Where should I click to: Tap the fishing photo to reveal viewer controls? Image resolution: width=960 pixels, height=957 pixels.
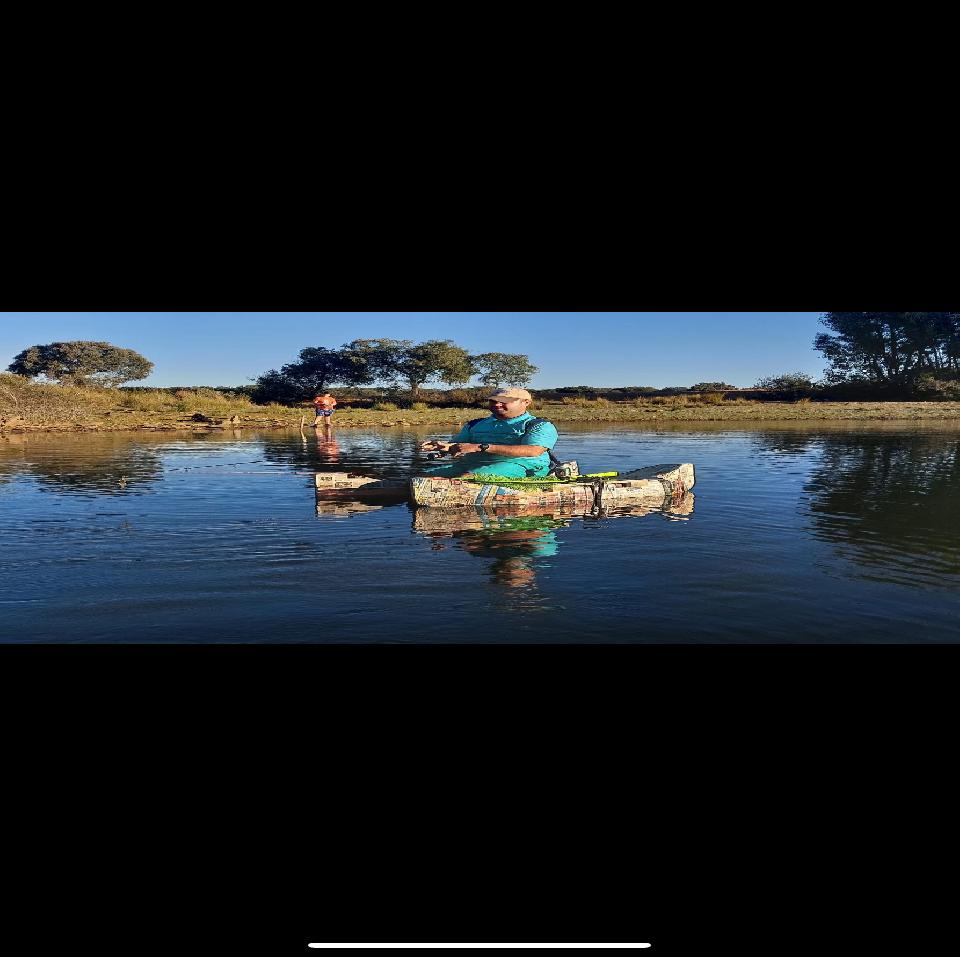click(480, 477)
